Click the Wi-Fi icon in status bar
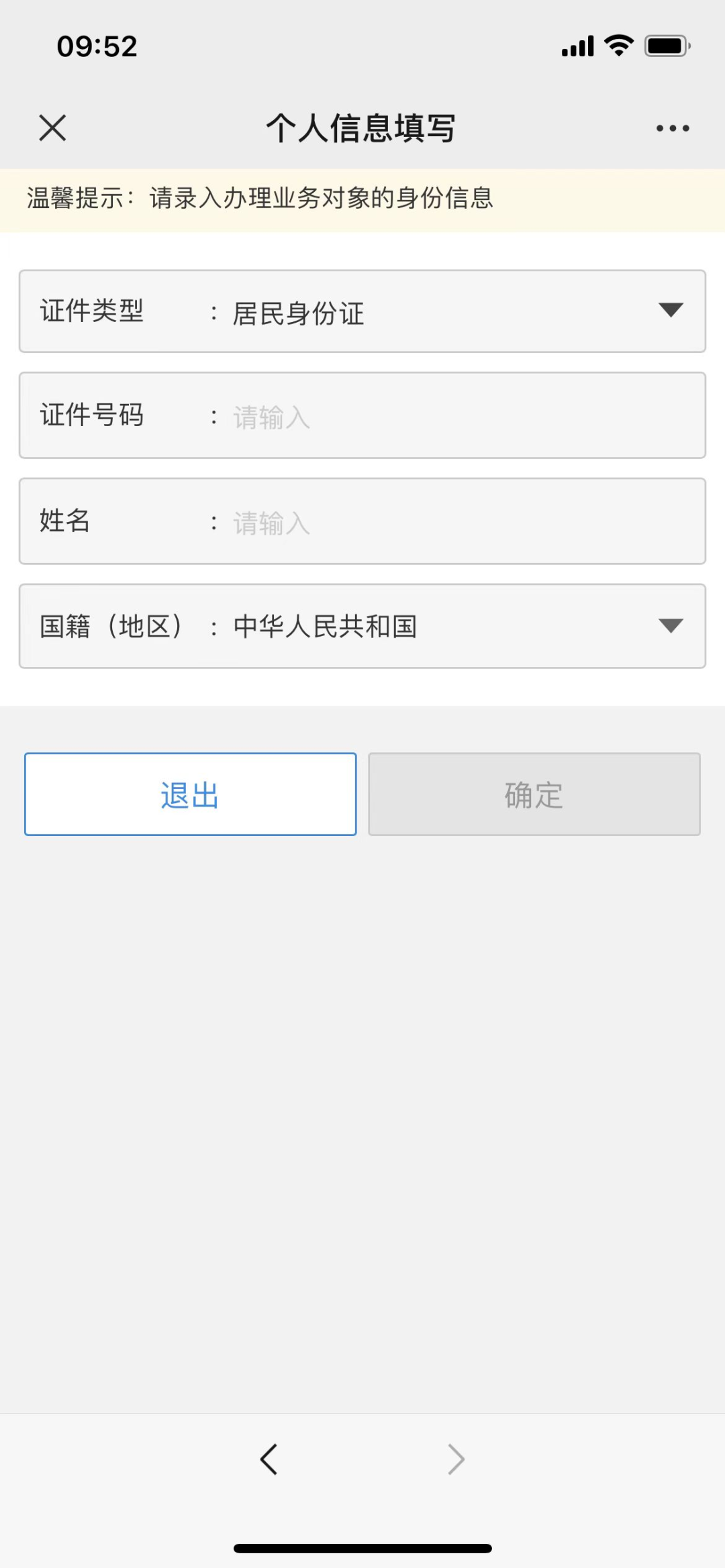Screen dimensions: 725x1568 [618, 44]
